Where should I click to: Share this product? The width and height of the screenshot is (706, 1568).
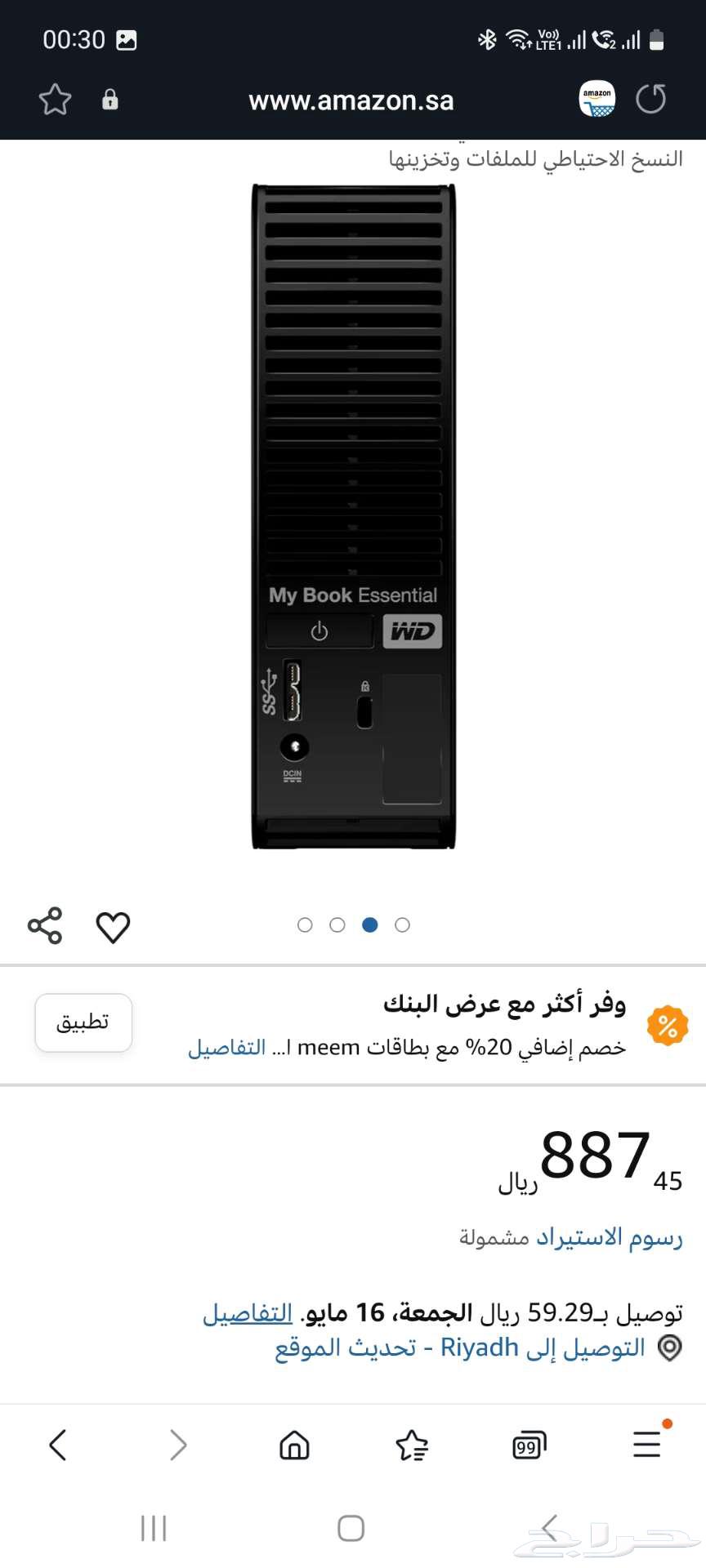[x=45, y=925]
